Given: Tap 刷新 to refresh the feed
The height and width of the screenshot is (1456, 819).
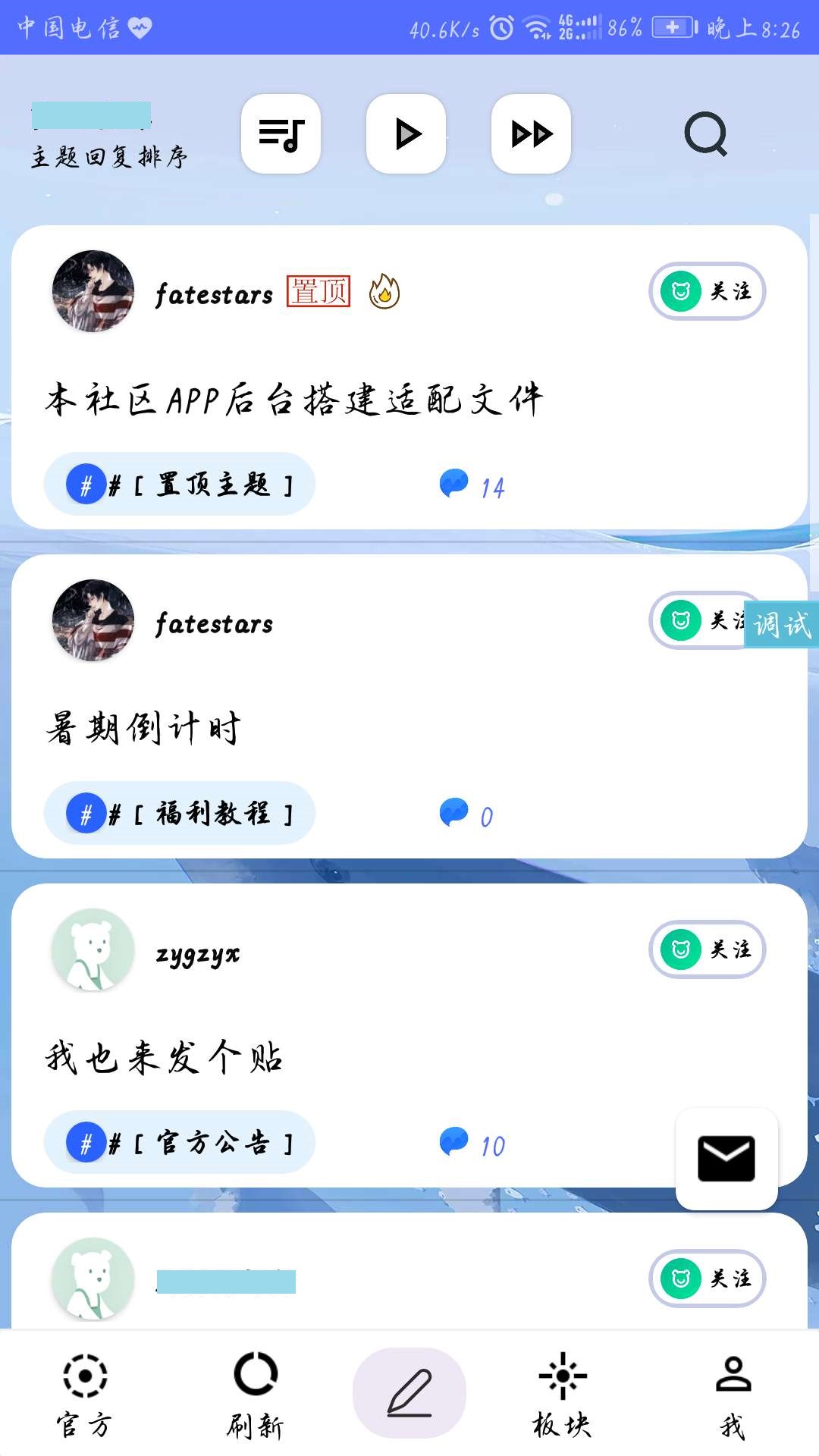Looking at the screenshot, I should pyautogui.click(x=256, y=1394).
